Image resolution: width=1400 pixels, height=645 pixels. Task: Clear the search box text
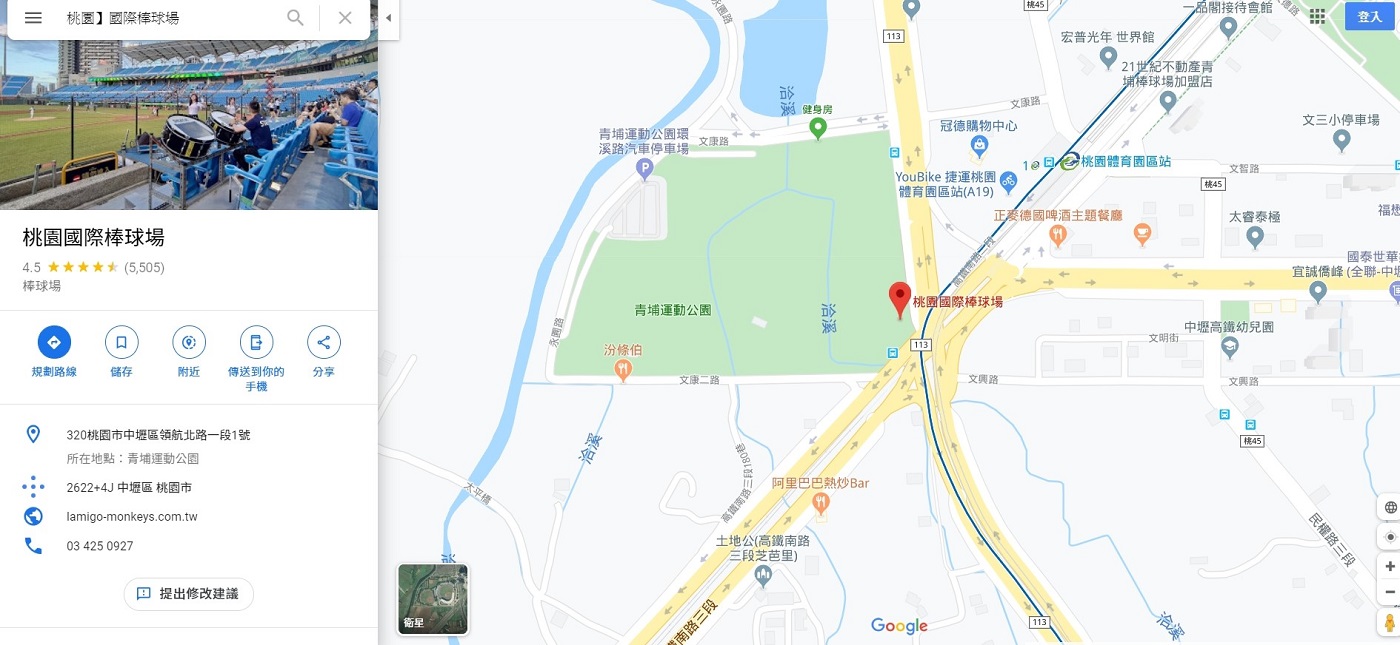pyautogui.click(x=345, y=18)
